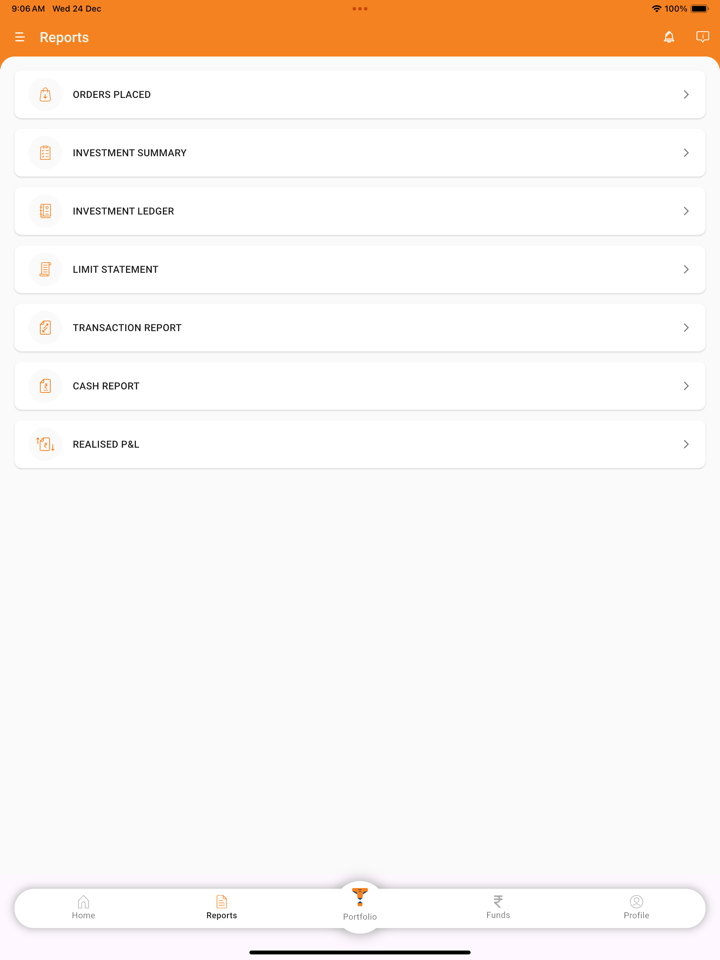720x960 pixels.
Task: Select the Cash Report rupee icon
Action: click(44, 385)
